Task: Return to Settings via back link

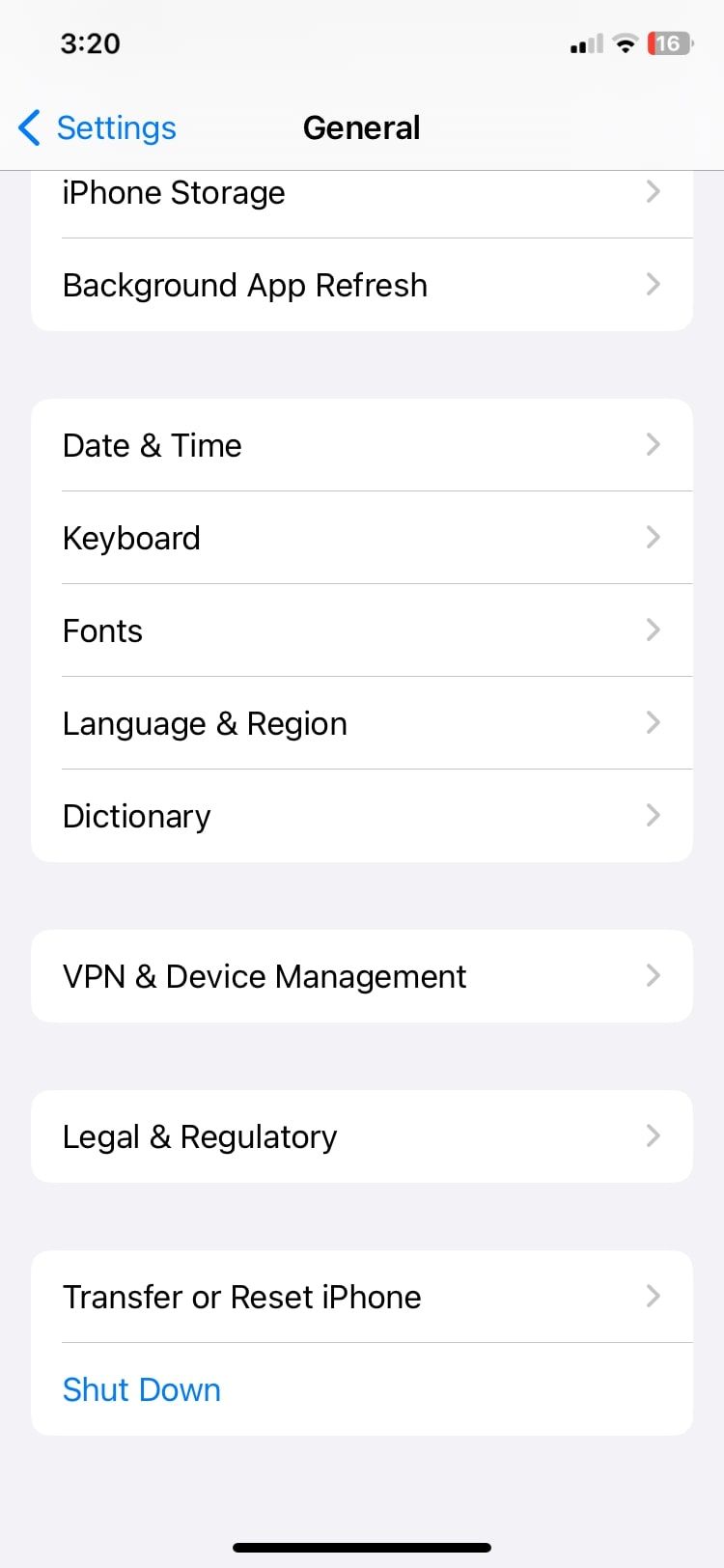Action: pos(116,126)
